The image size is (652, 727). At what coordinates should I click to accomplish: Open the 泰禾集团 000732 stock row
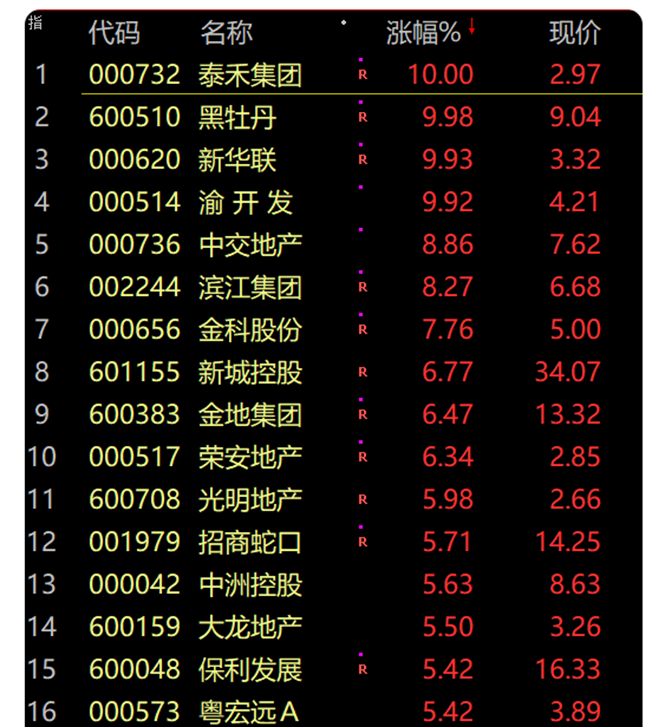[x=334, y=74]
